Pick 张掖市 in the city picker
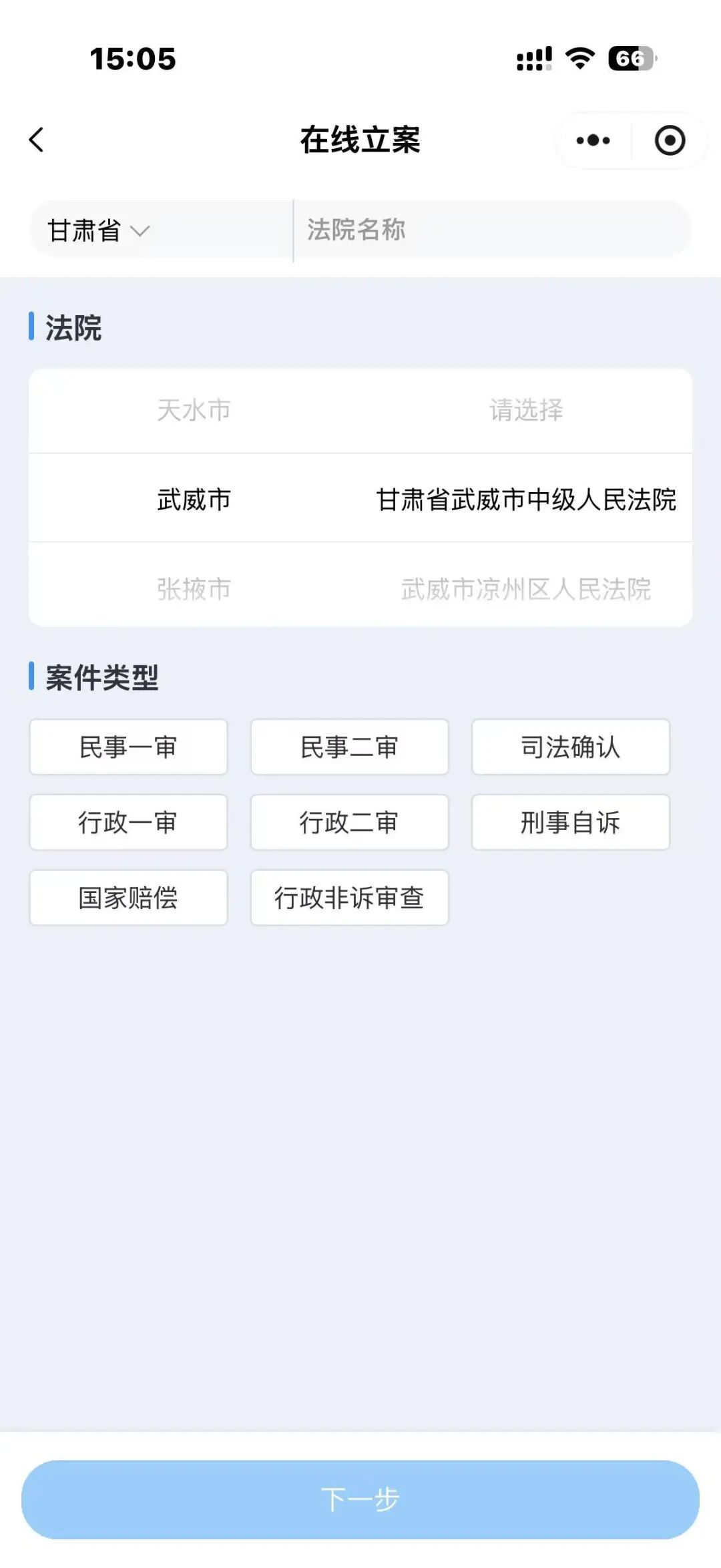Viewport: 721px width, 1568px height. [x=194, y=588]
